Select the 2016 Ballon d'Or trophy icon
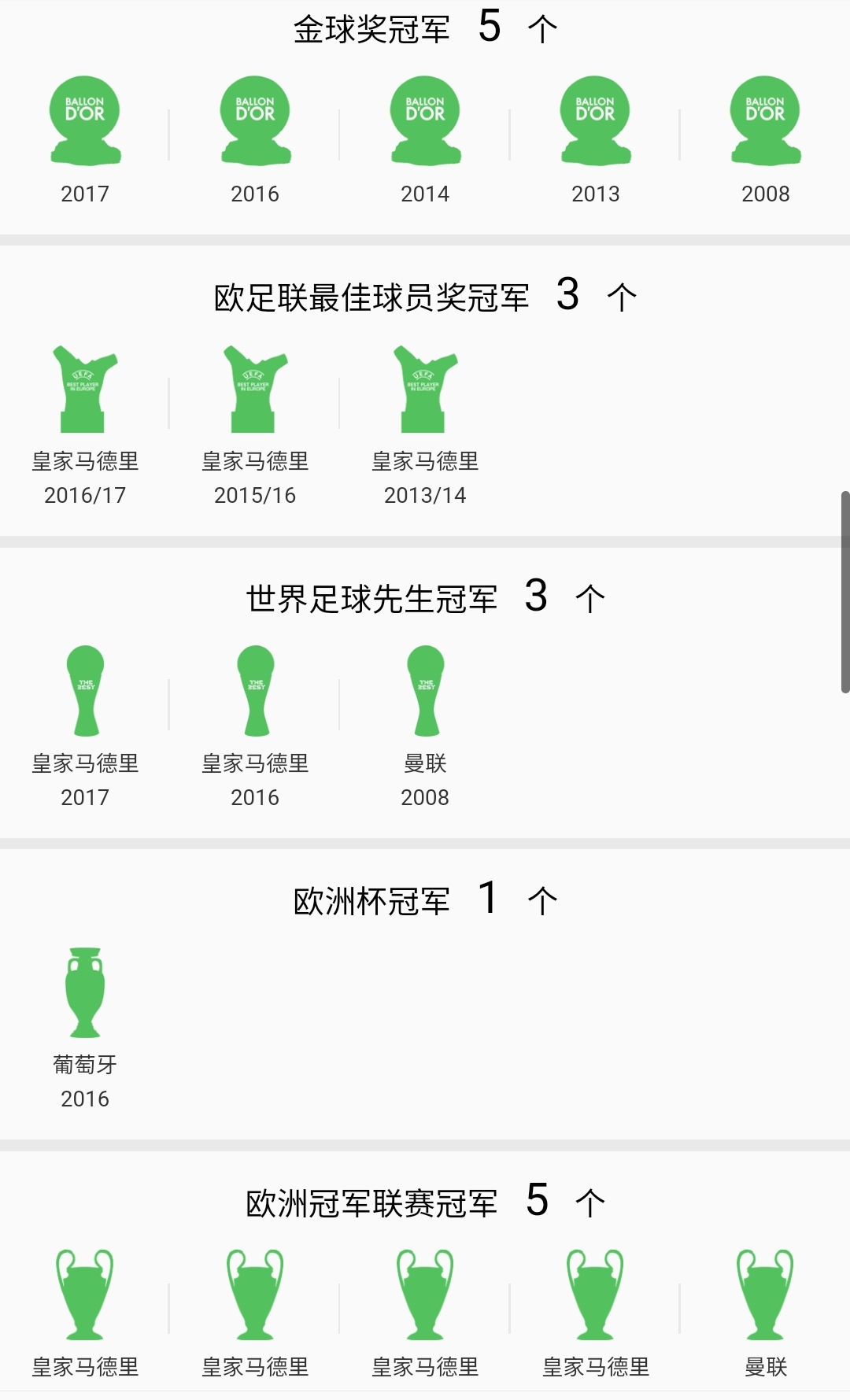The image size is (850, 1400). pyautogui.click(x=255, y=122)
